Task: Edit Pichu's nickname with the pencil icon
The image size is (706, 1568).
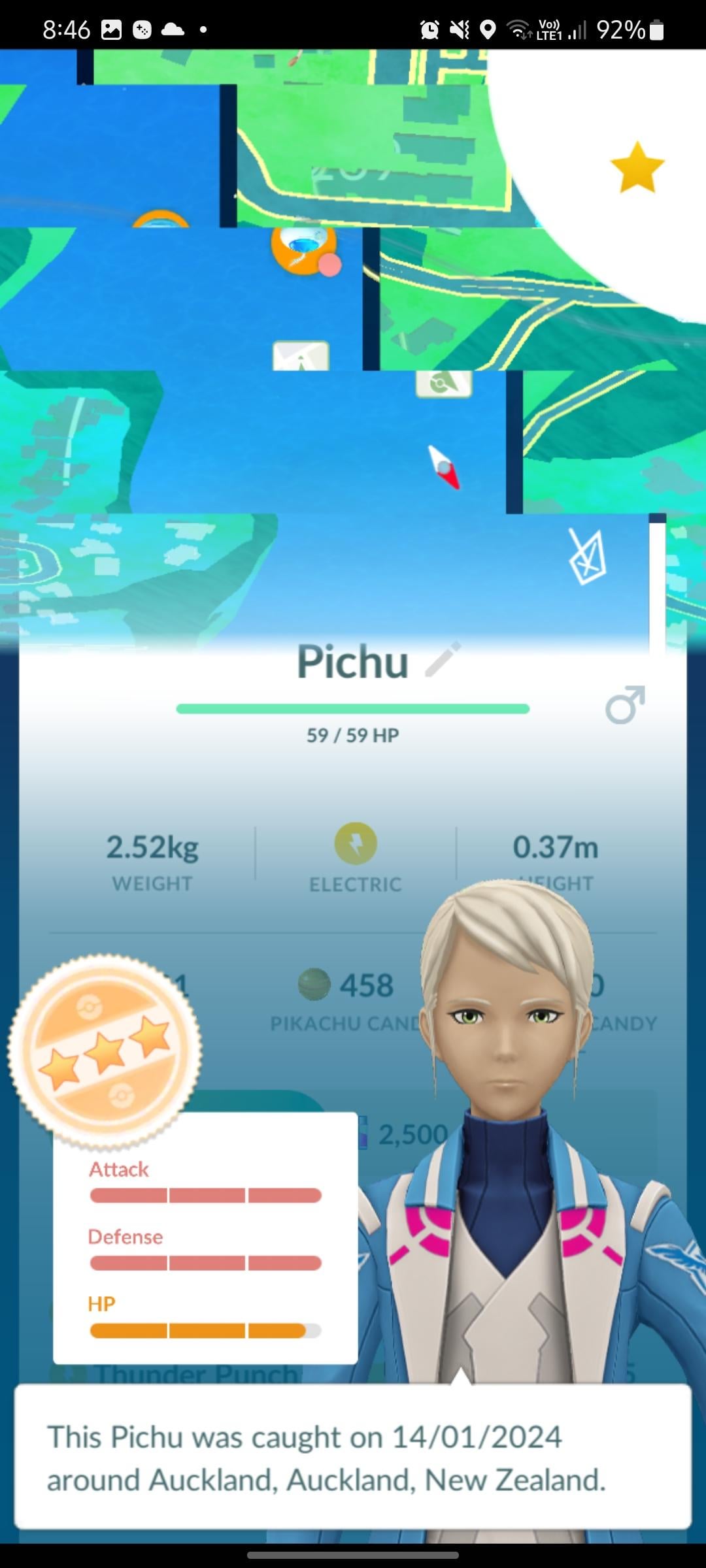Action: (443, 660)
